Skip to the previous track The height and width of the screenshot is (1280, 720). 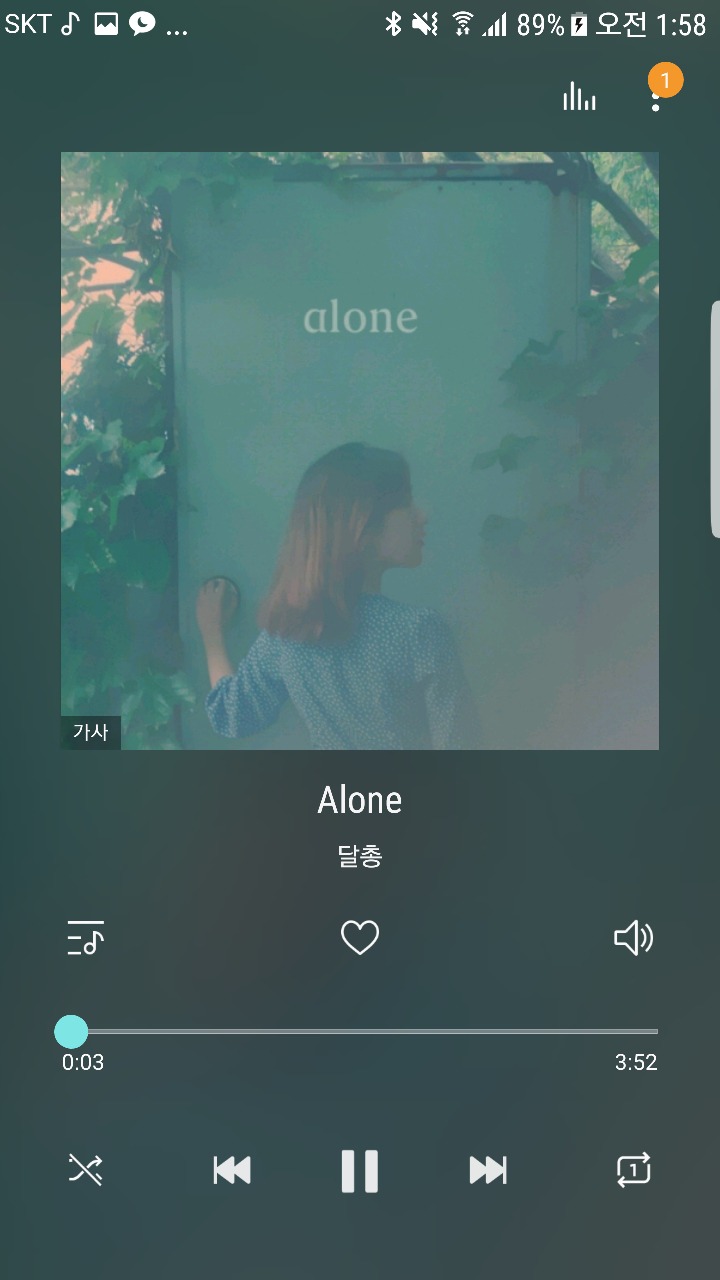point(232,1170)
